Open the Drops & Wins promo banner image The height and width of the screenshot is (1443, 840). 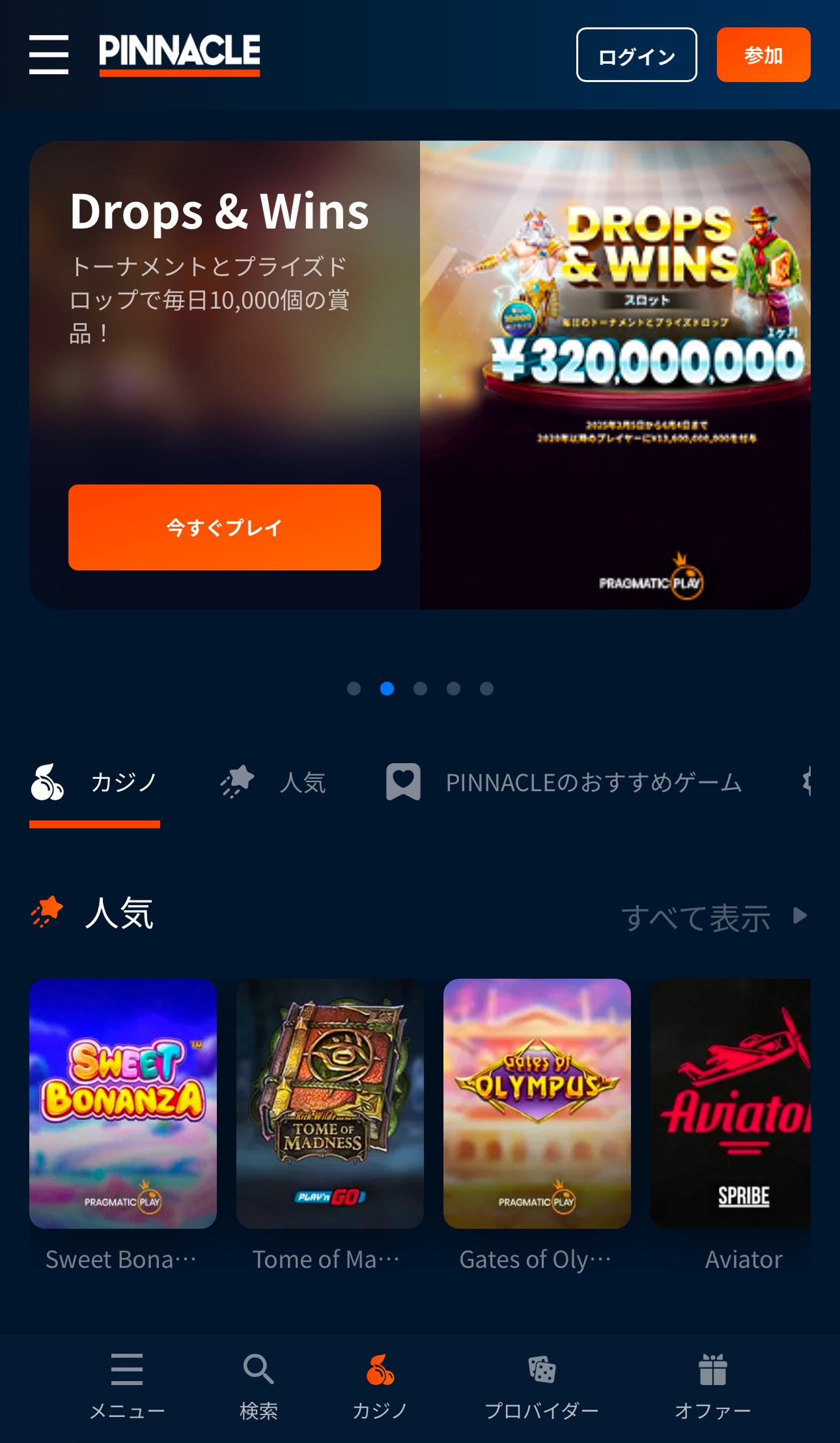[615, 374]
